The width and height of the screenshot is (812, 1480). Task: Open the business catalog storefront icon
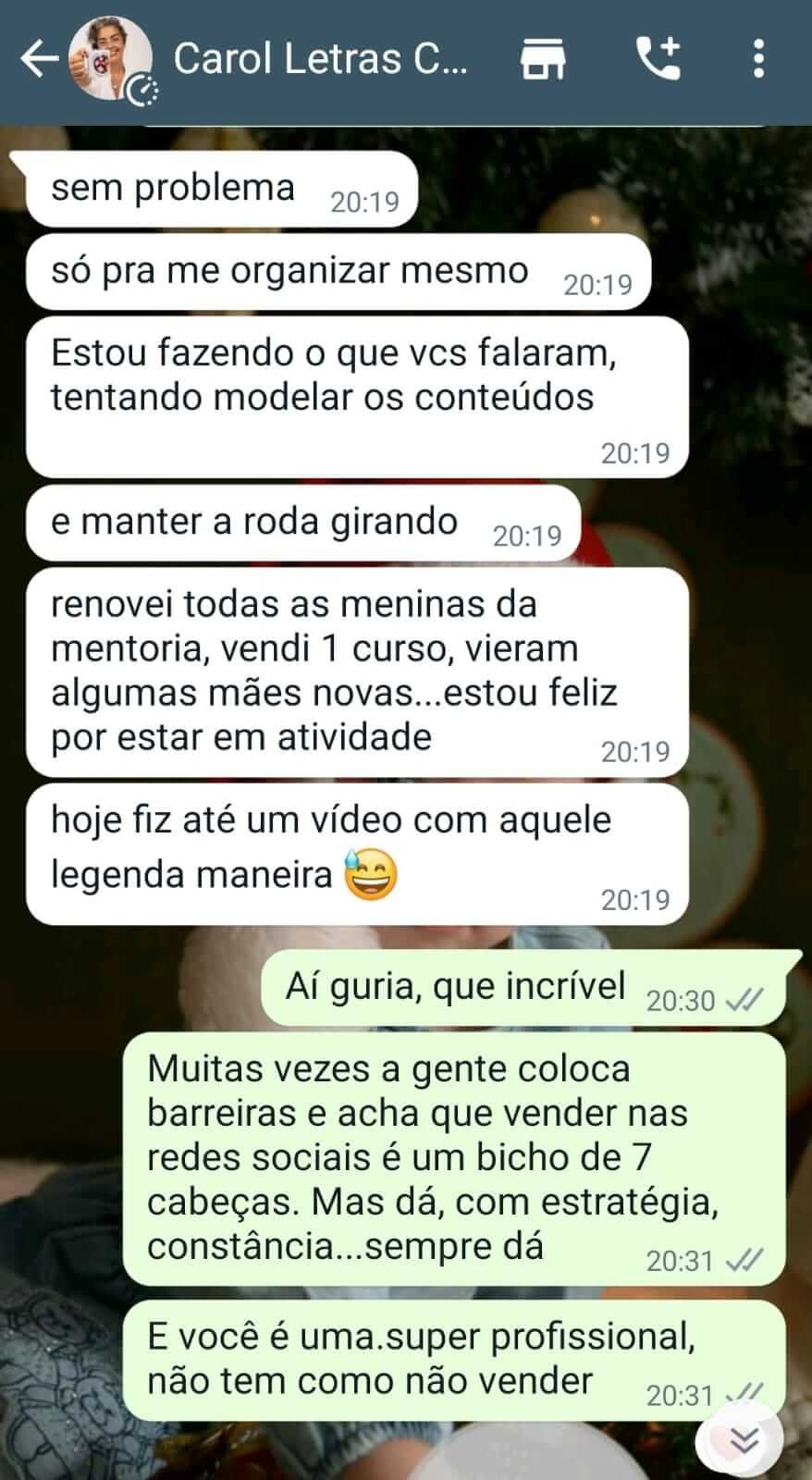pyautogui.click(x=543, y=59)
